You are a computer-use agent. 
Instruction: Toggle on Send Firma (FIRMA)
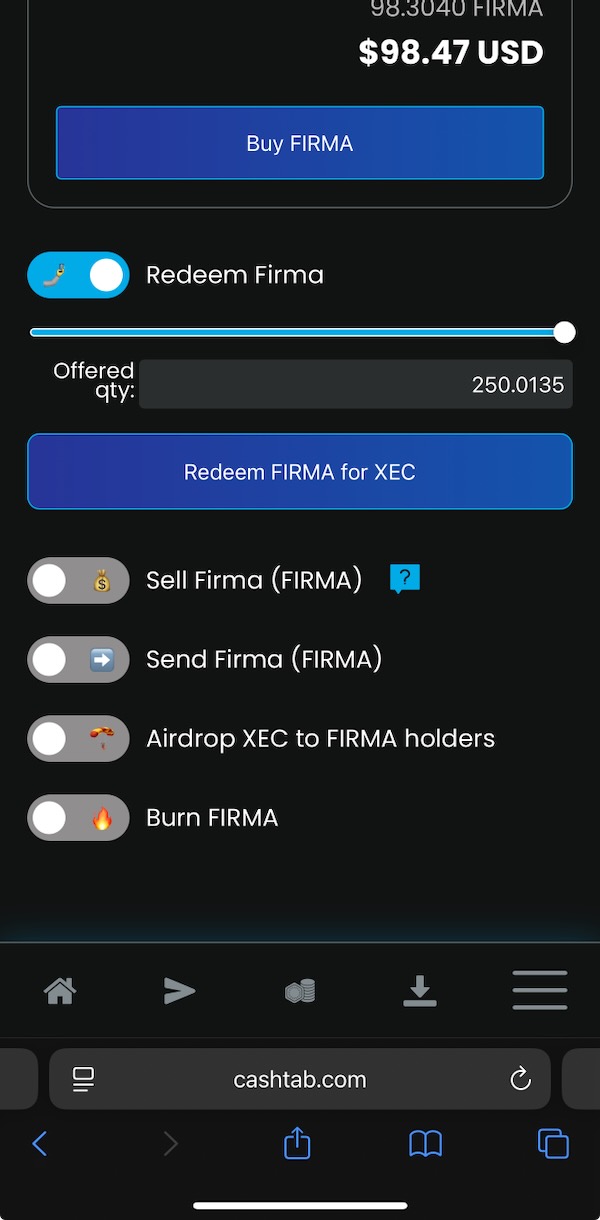tap(79, 659)
